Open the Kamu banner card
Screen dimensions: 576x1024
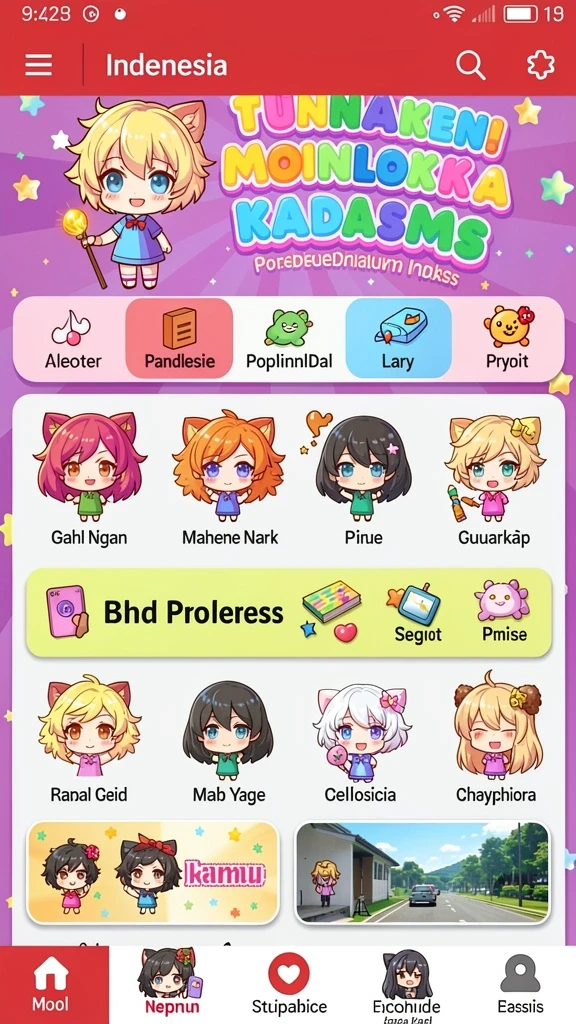click(x=153, y=872)
